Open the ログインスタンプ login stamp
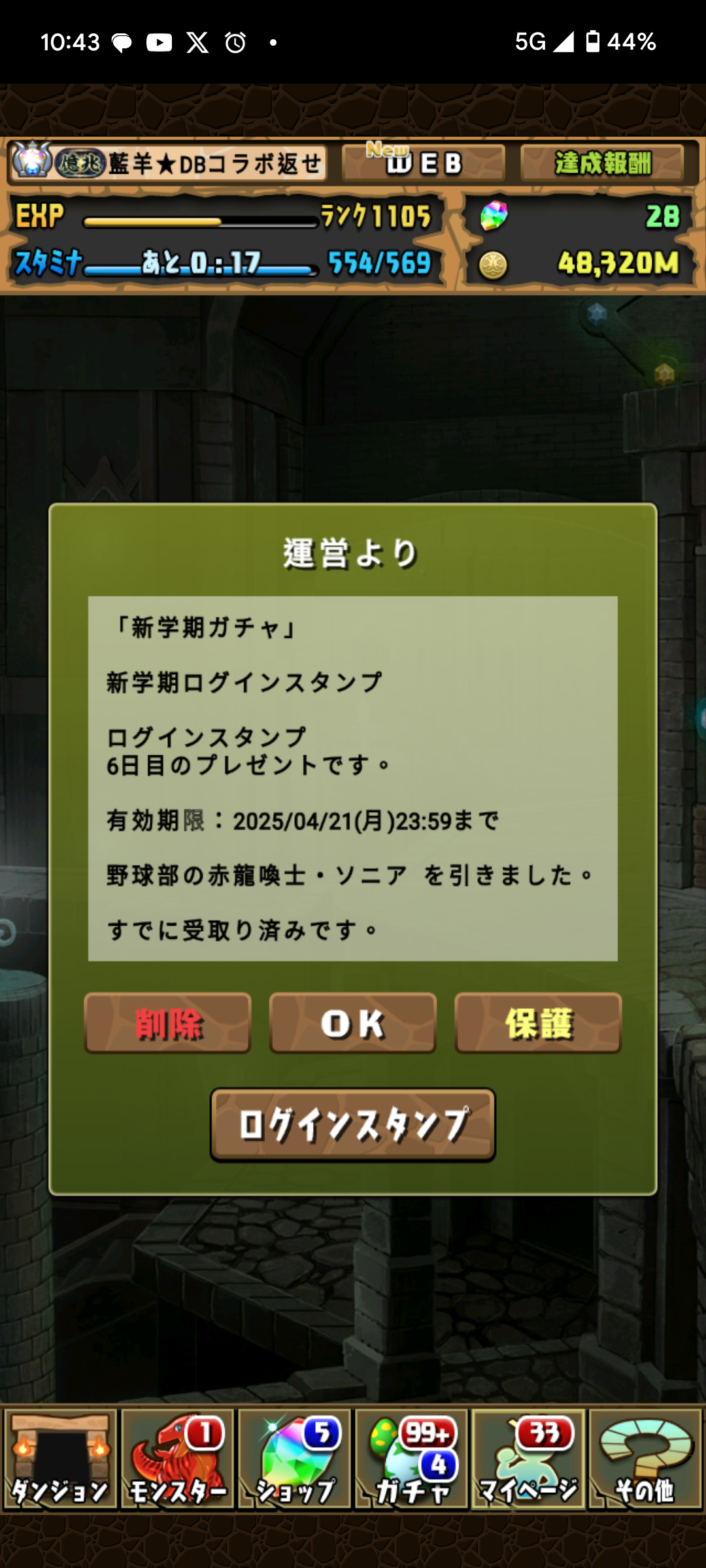 click(x=353, y=1124)
